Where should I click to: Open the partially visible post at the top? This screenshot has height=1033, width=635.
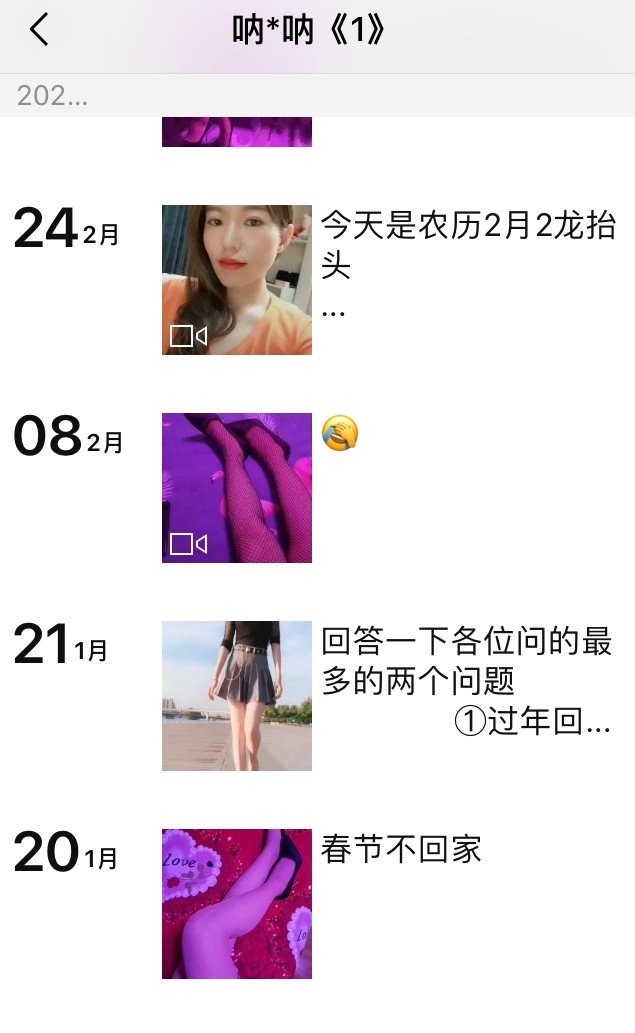point(236,132)
